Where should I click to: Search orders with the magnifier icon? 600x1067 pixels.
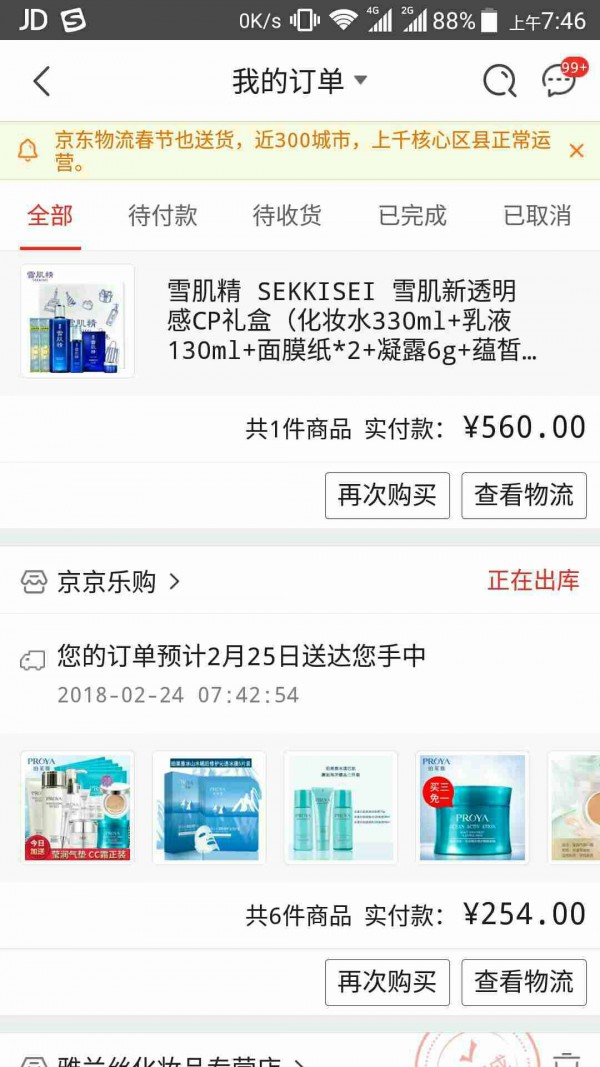point(499,81)
